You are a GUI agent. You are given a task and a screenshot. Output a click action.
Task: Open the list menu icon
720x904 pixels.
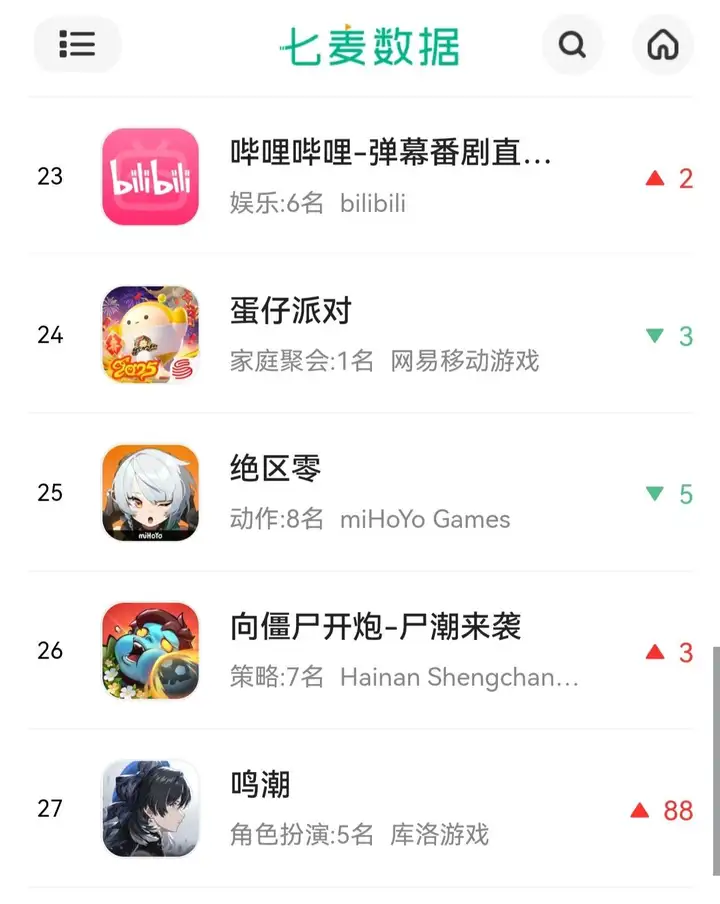point(77,45)
